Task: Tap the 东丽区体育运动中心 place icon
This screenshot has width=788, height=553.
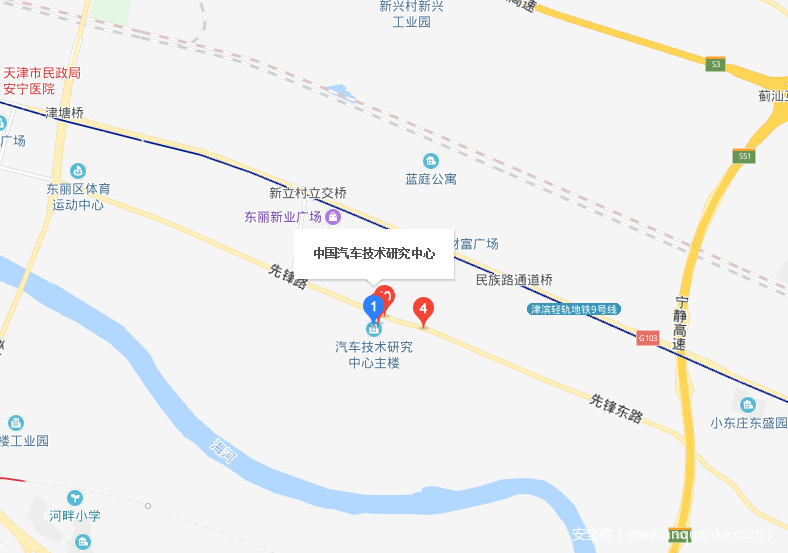Action: tap(78, 171)
